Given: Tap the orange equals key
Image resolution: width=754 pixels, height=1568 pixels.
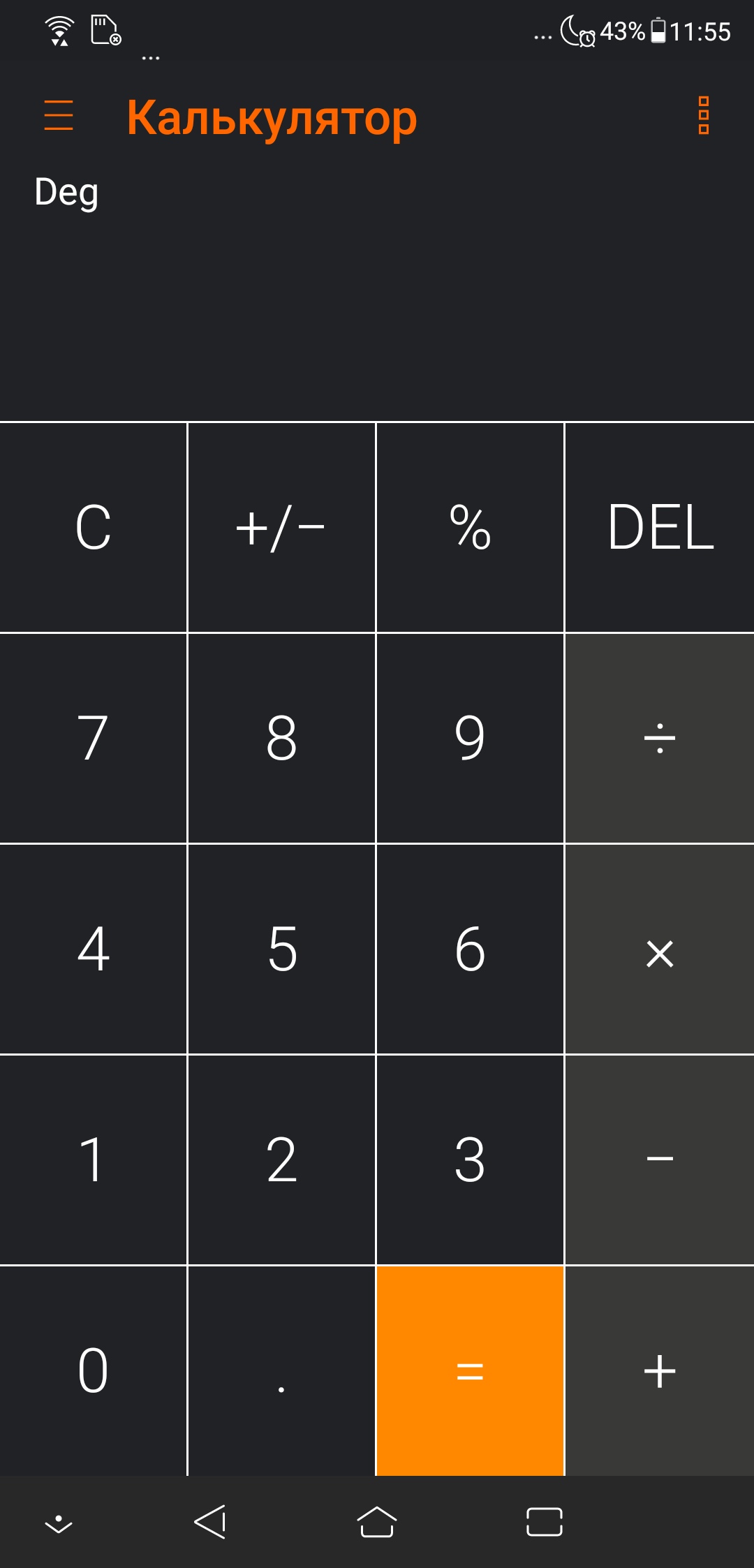Looking at the screenshot, I should [470, 1370].
